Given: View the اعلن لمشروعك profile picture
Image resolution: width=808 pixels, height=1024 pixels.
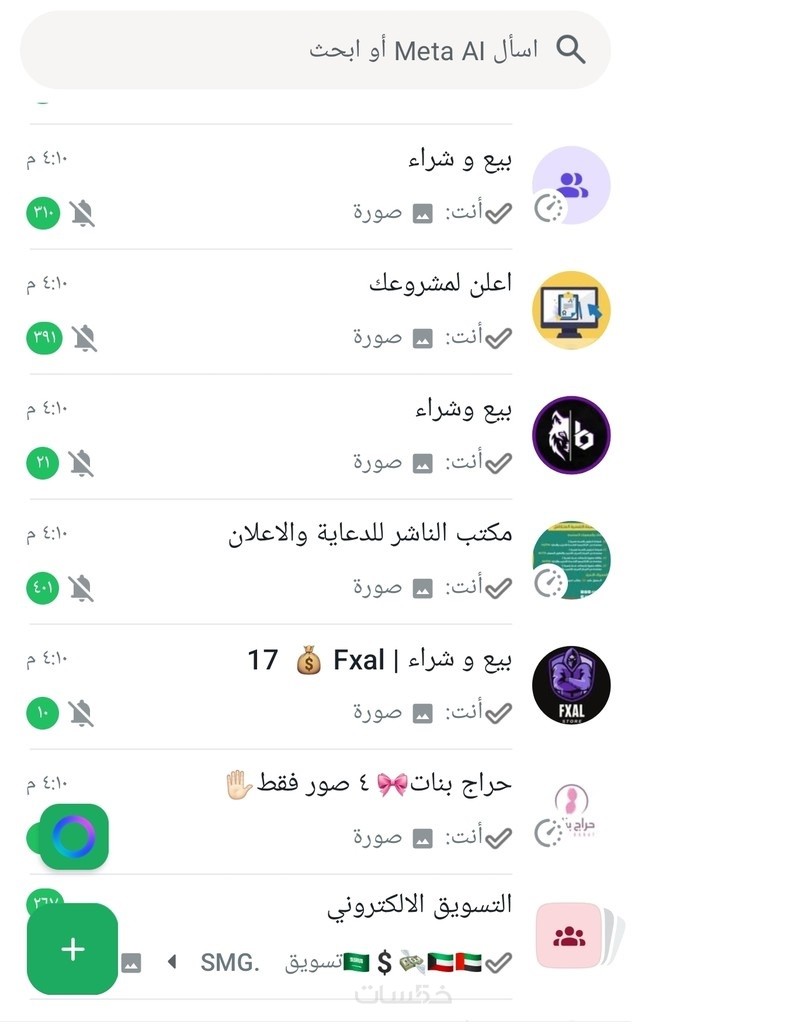Looking at the screenshot, I should click(x=571, y=310).
